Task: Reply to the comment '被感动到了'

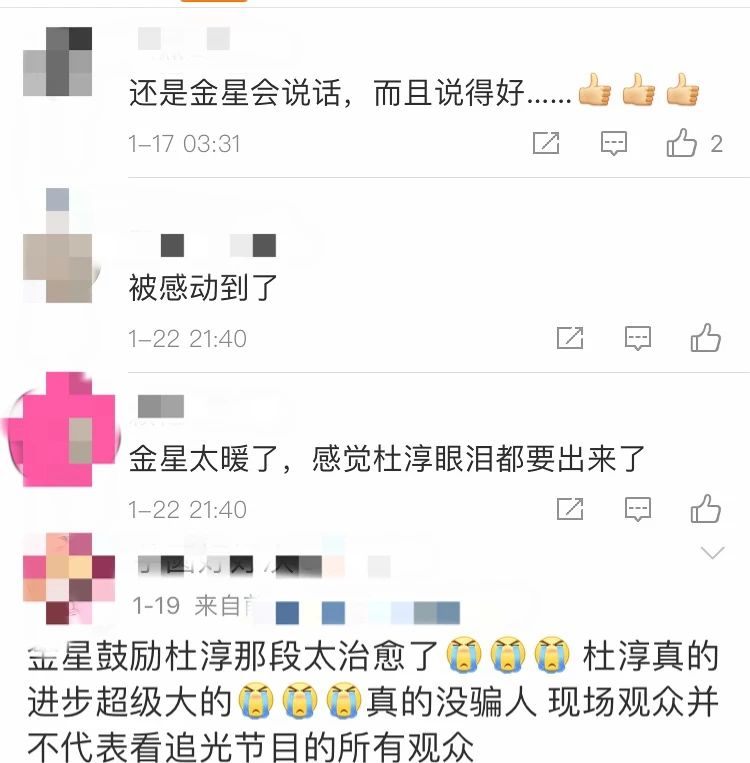Action: click(637, 338)
